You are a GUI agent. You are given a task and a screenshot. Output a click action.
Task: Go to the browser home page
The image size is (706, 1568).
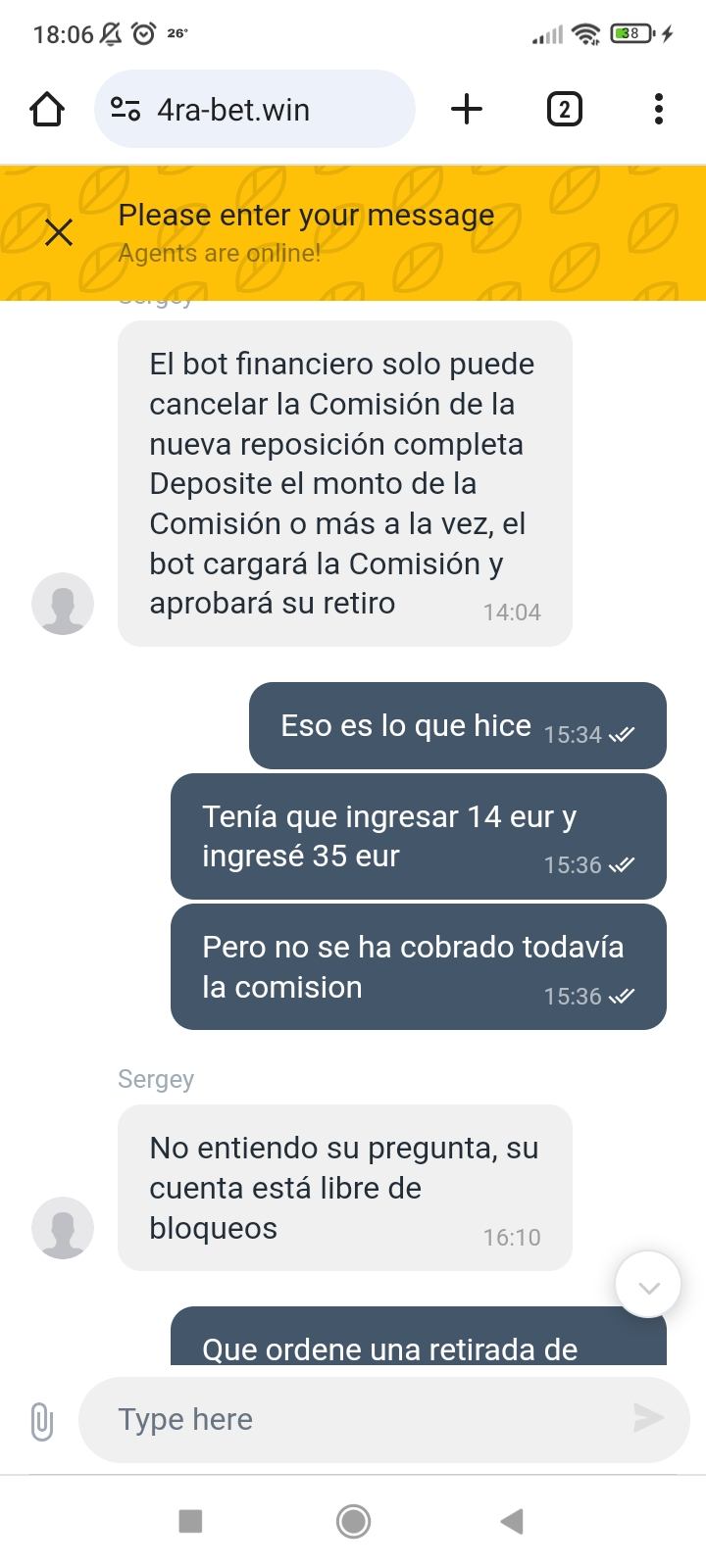point(47,109)
